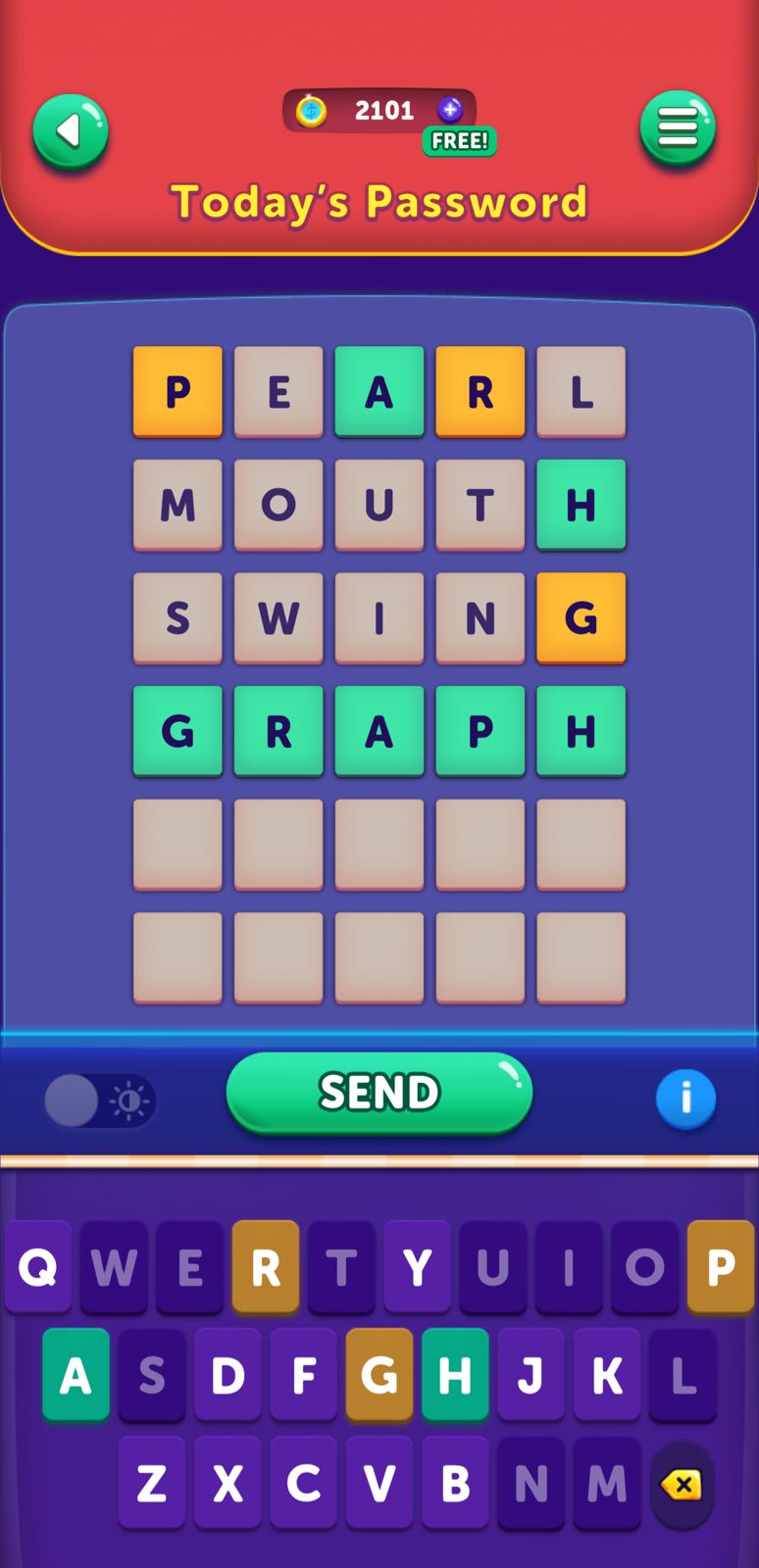759x1568 pixels.
Task: Go back with the green arrow button
Action: click(70, 130)
